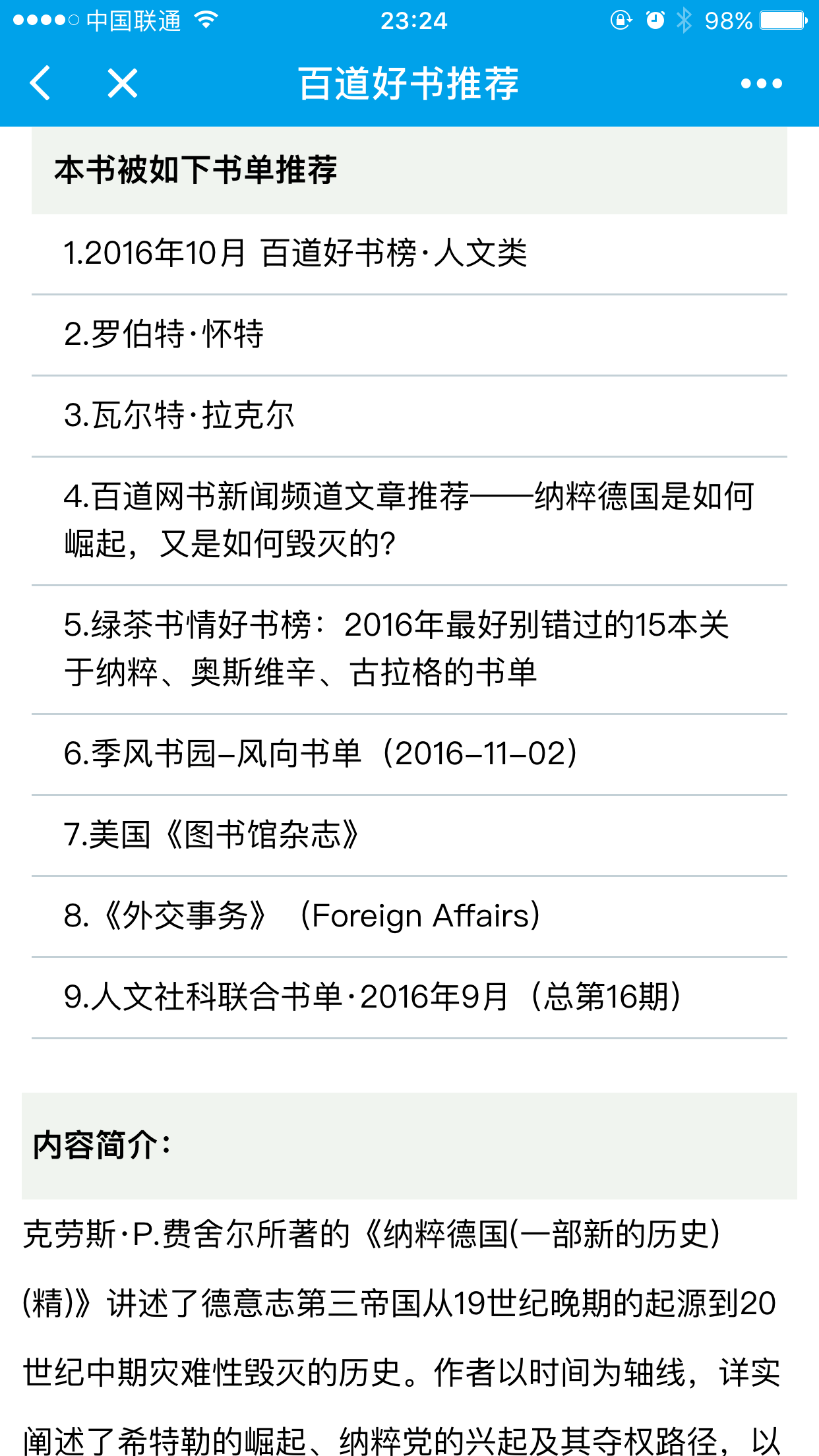Image resolution: width=819 pixels, height=1456 pixels.
Task: Go back to the previous page
Action: [x=41, y=84]
